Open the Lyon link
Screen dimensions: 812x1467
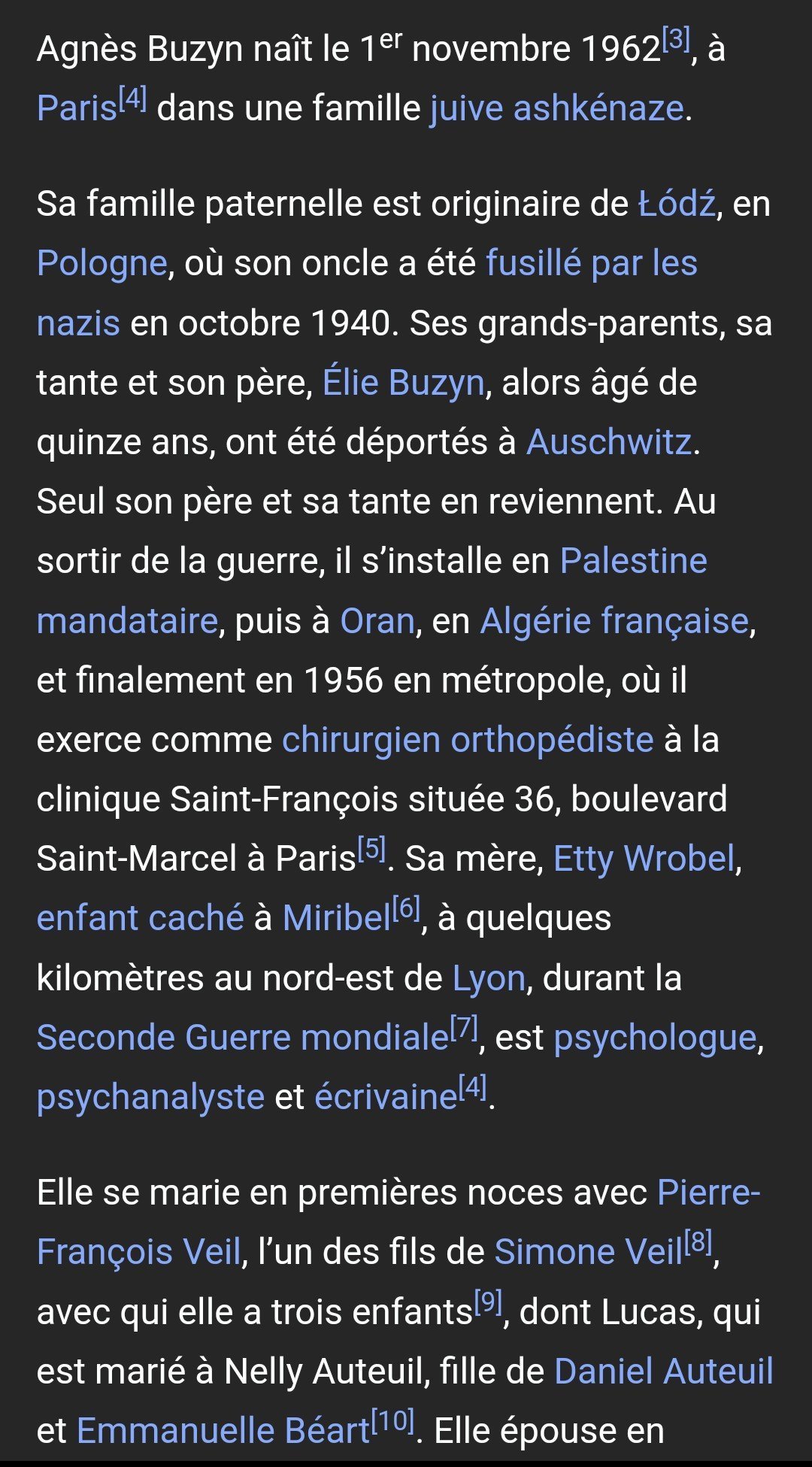(x=489, y=978)
